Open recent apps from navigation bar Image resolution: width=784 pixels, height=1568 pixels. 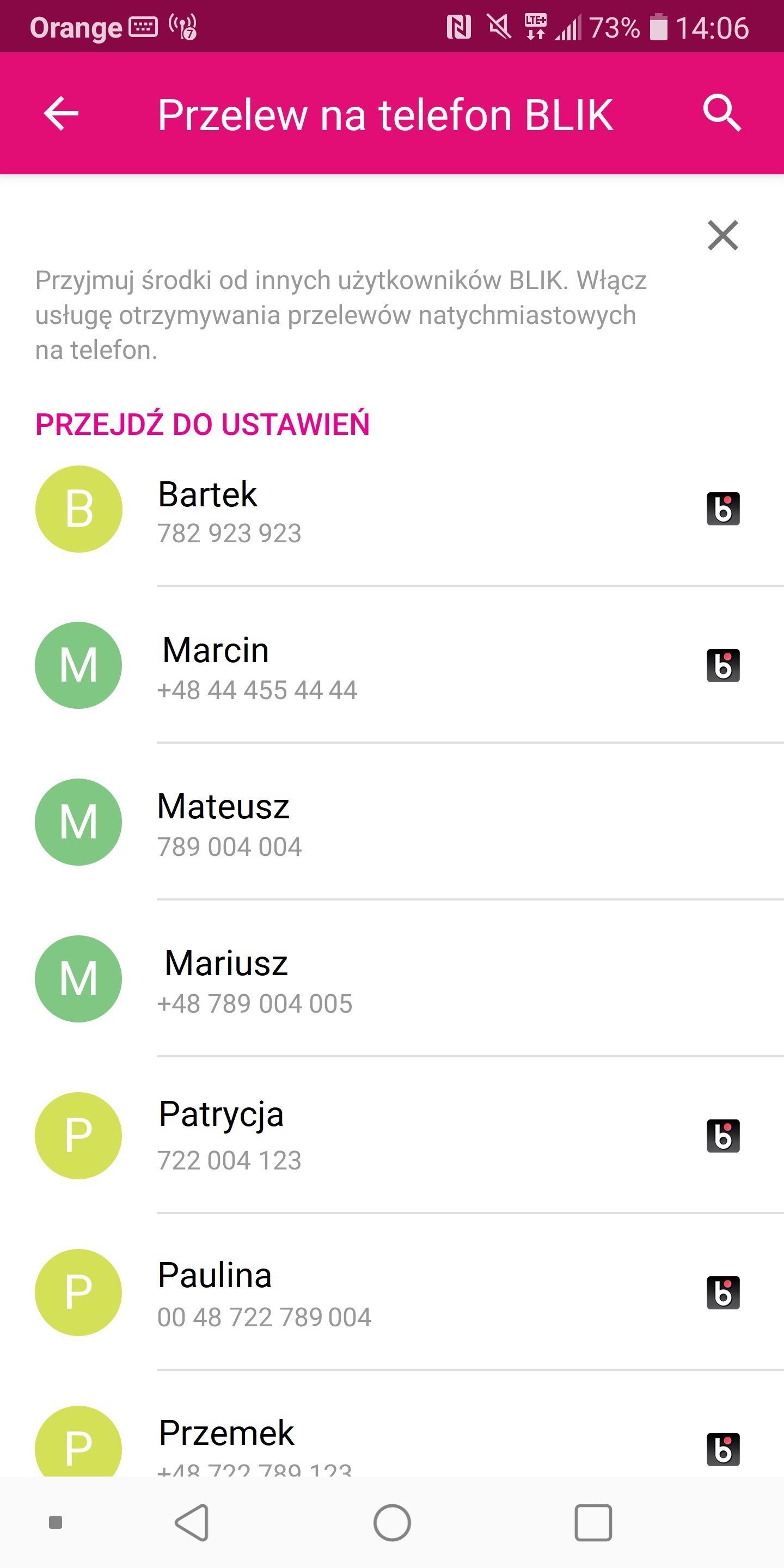point(593,1523)
